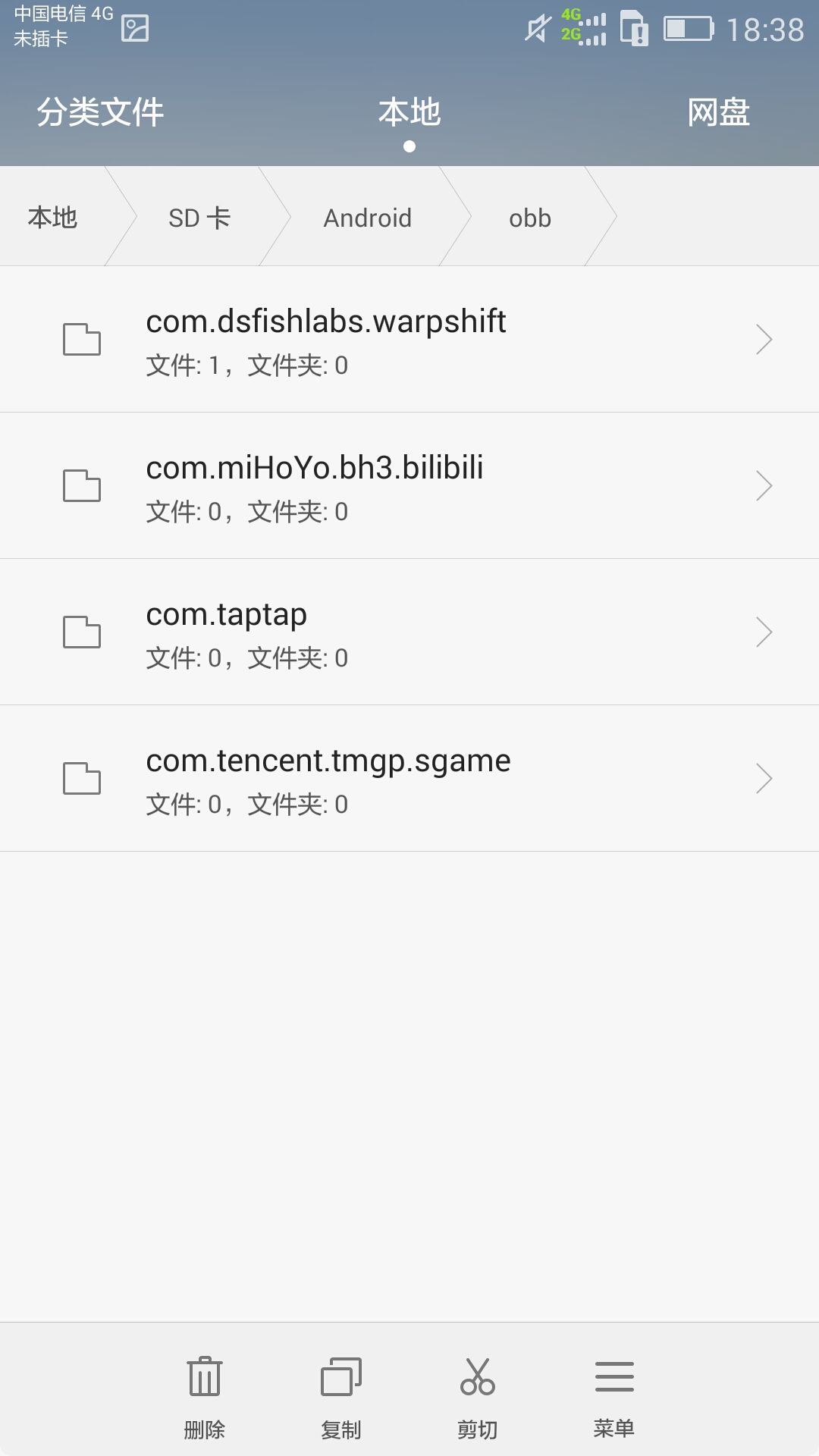Switch to the 分类文件 tab
This screenshot has height=1456, width=819.
tap(99, 112)
